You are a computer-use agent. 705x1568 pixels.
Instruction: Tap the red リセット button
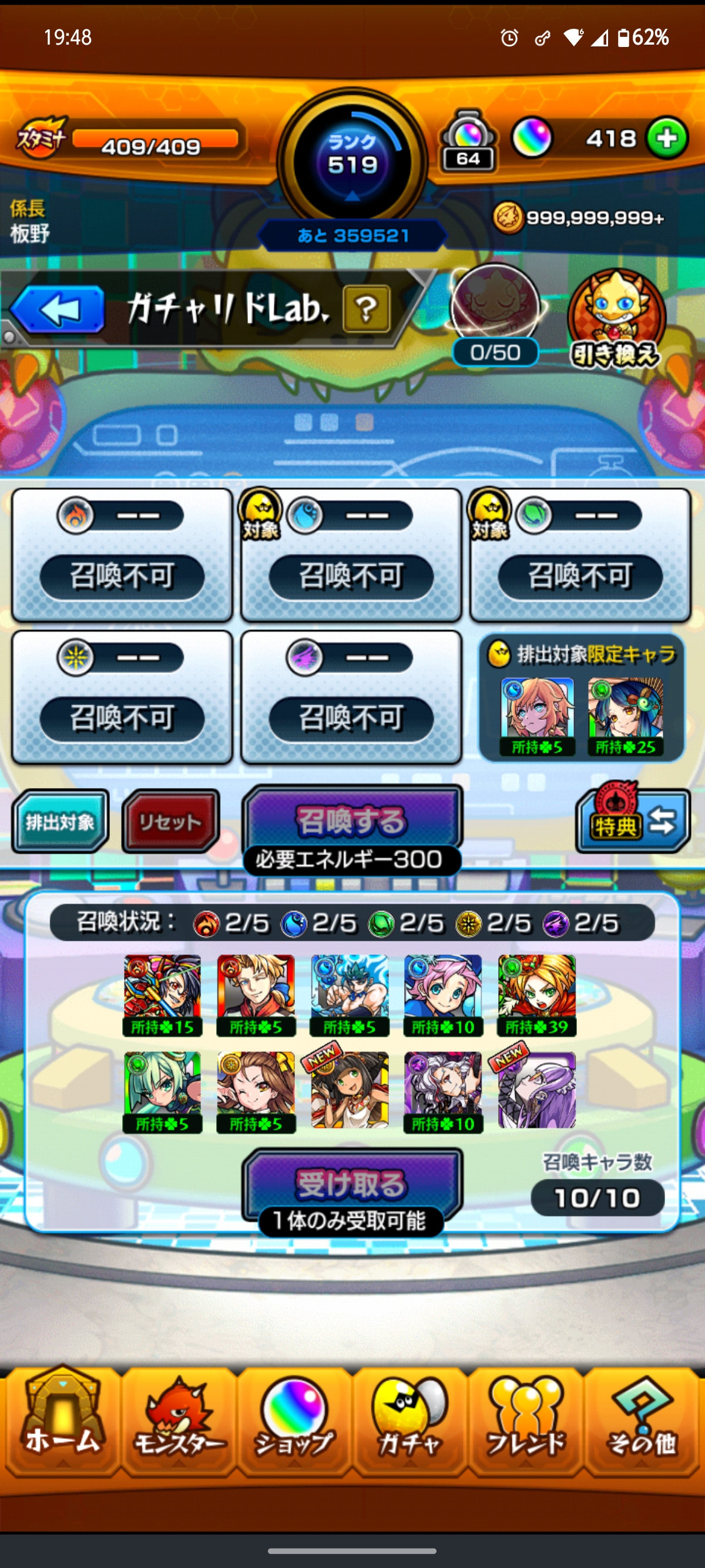tap(170, 821)
